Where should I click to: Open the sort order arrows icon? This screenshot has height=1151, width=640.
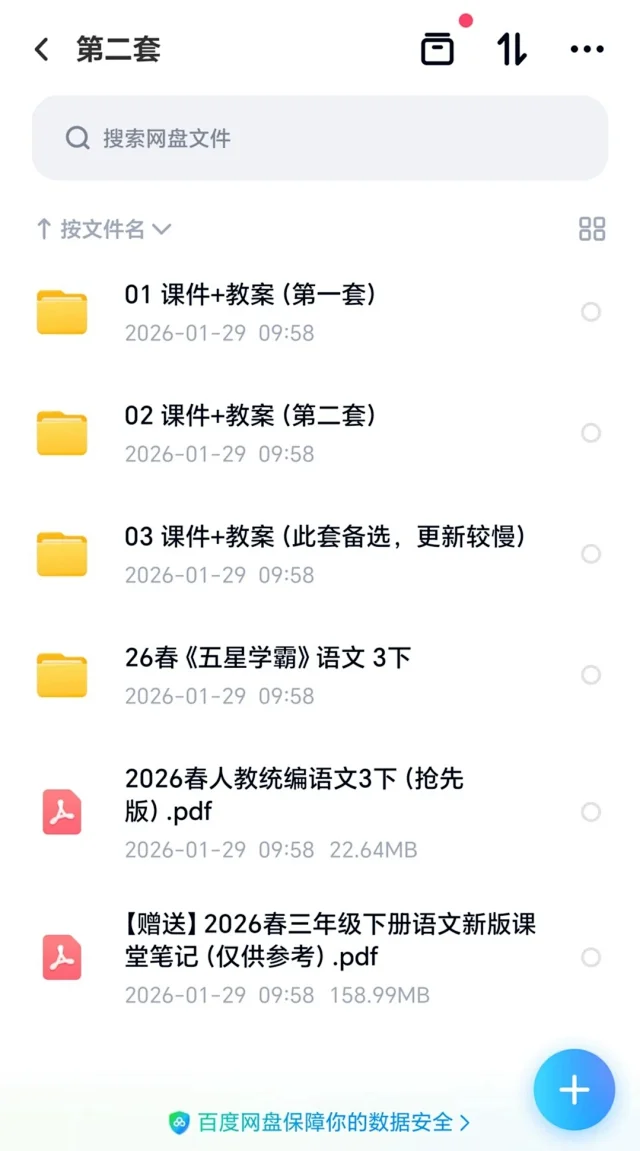point(512,49)
